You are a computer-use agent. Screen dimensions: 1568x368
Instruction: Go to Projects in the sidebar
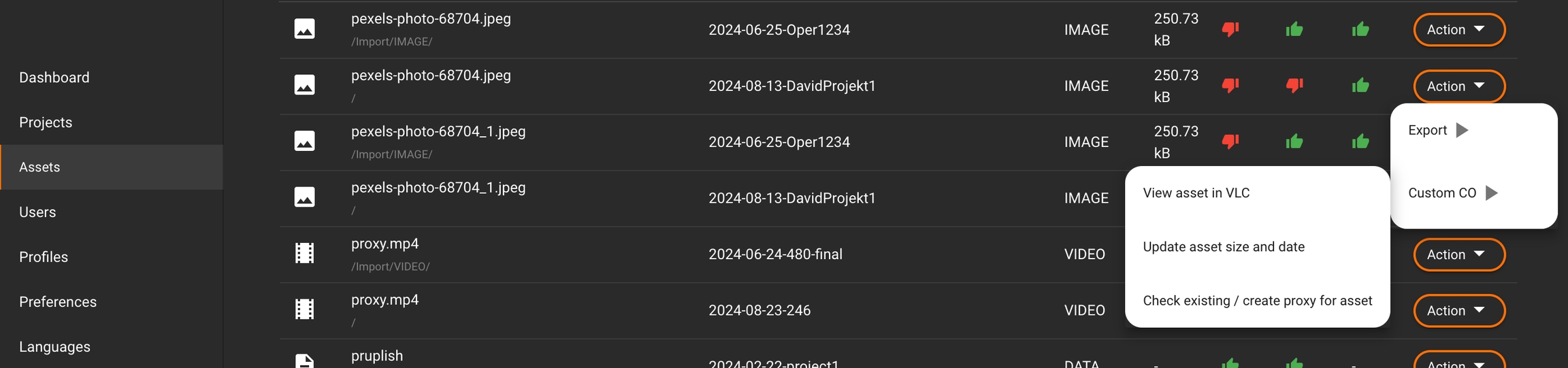pyautogui.click(x=46, y=122)
